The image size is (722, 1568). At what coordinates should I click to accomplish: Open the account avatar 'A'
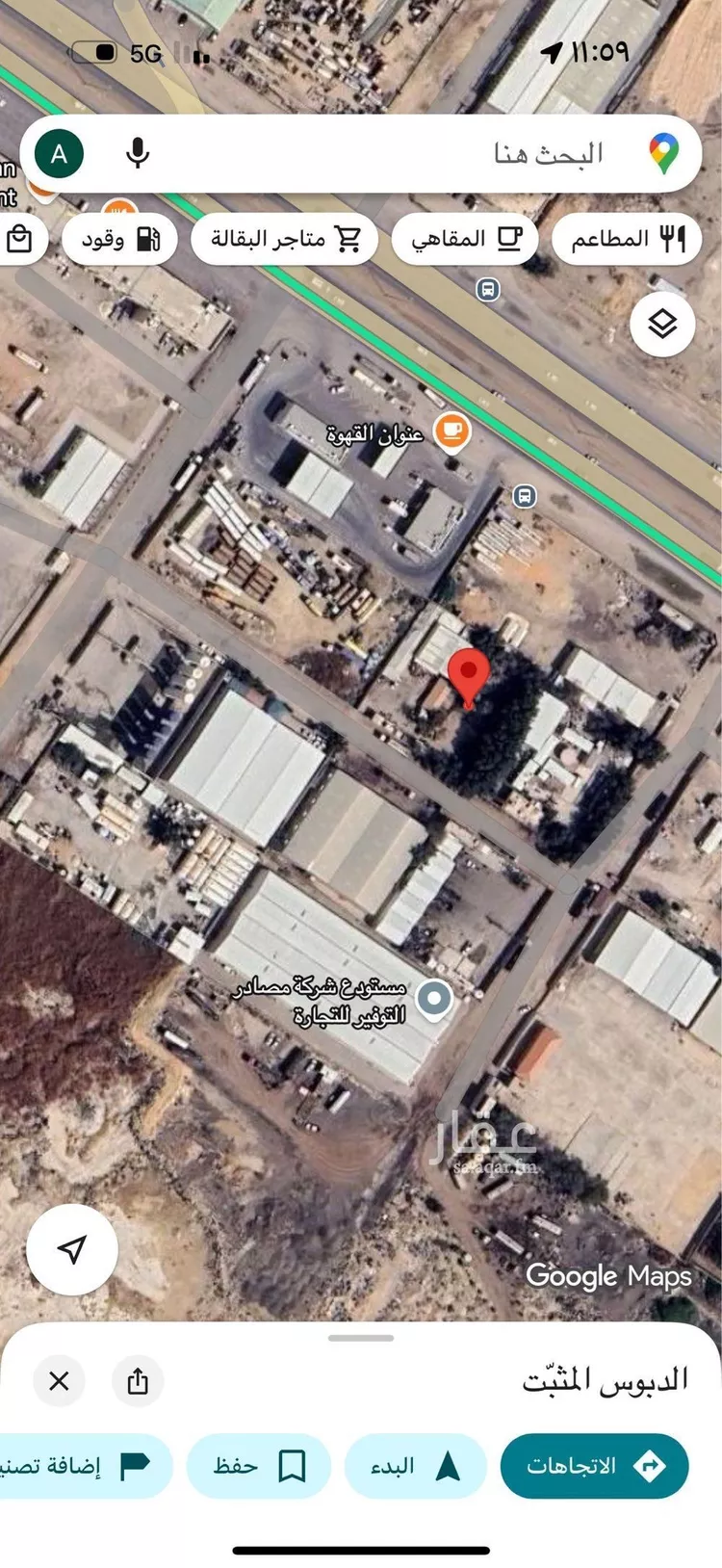(x=60, y=154)
